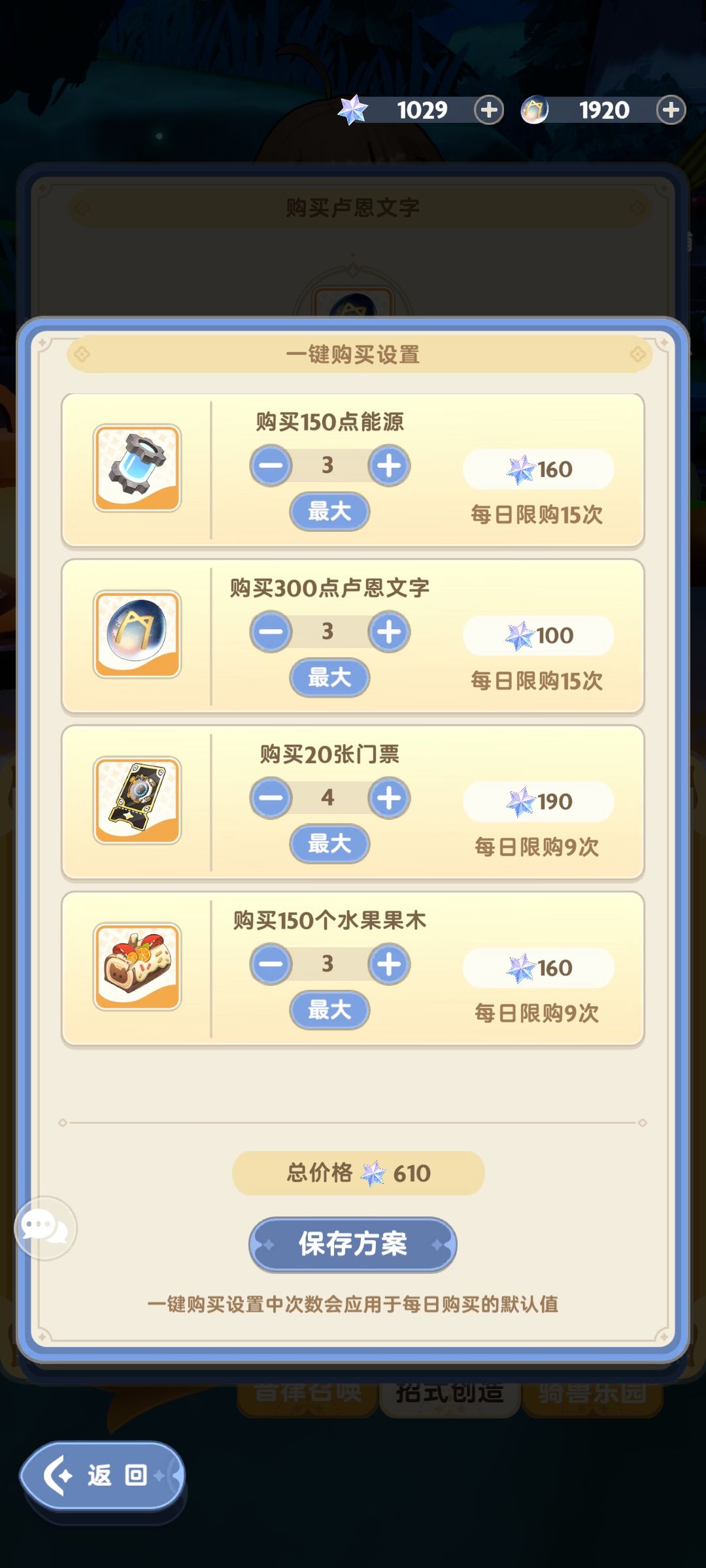Click the star currency icon in the top bar
Viewport: 706px width, 1568px height.
point(353,110)
